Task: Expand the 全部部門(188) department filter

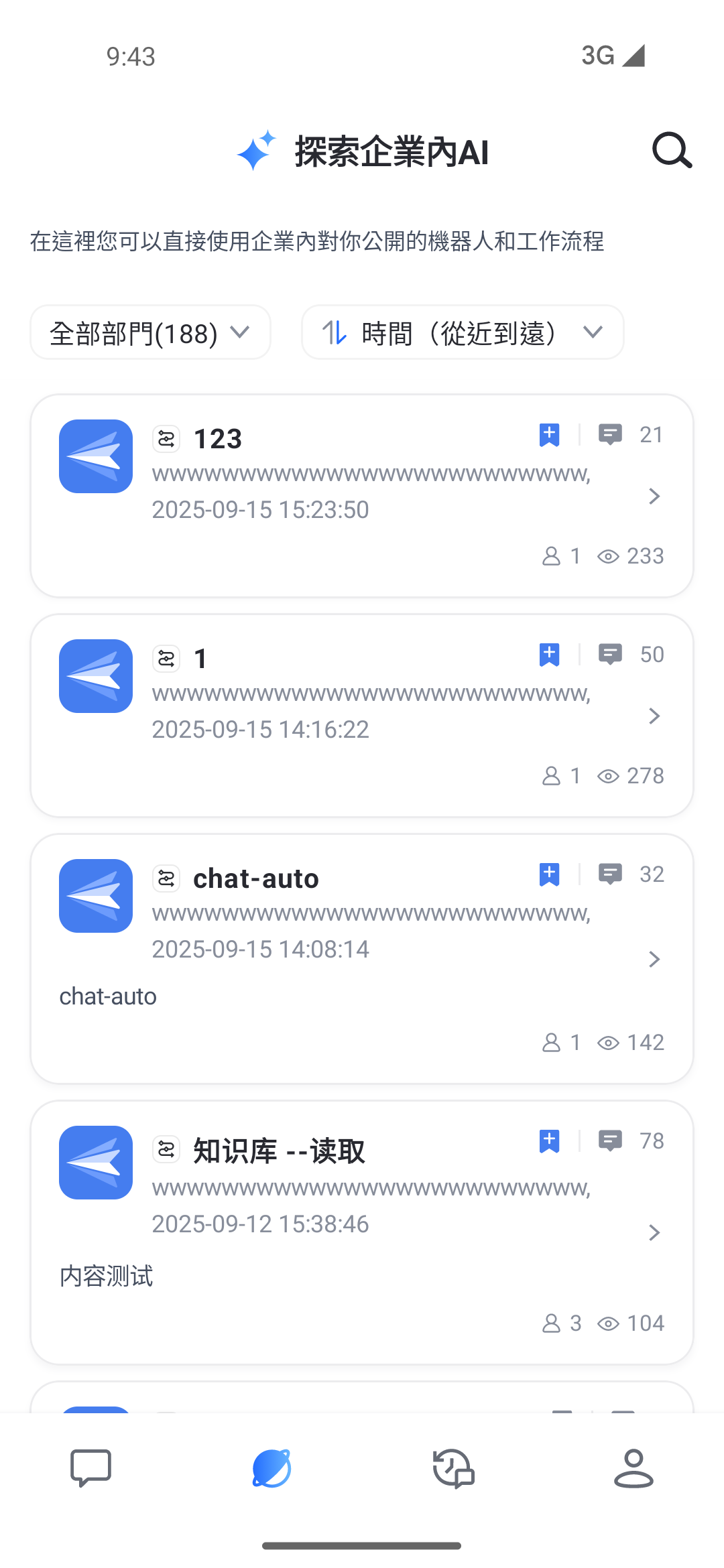Action: coord(150,332)
